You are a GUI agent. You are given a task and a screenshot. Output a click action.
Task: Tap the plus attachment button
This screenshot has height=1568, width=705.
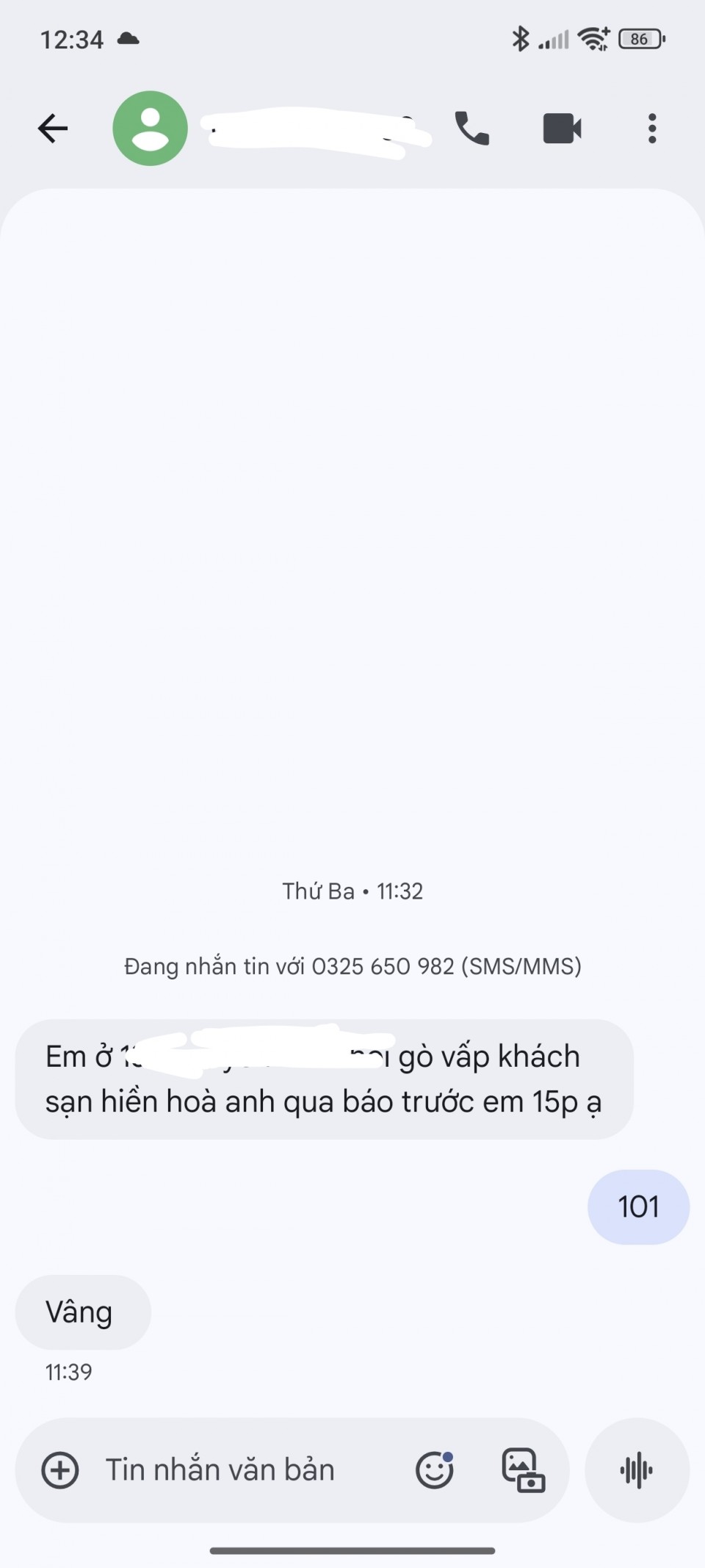pyautogui.click(x=60, y=1470)
